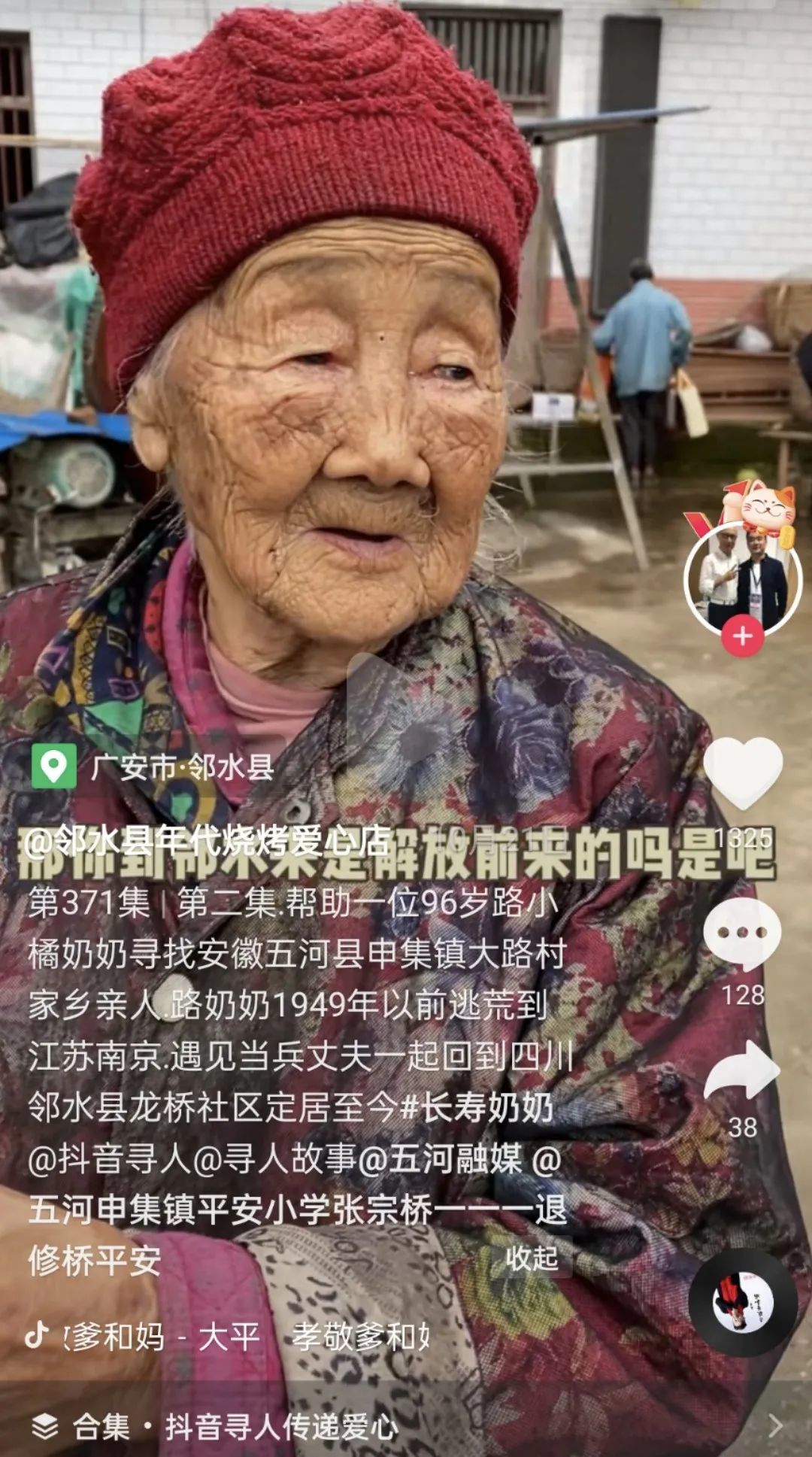Follow the creator with the red plus

(743, 636)
